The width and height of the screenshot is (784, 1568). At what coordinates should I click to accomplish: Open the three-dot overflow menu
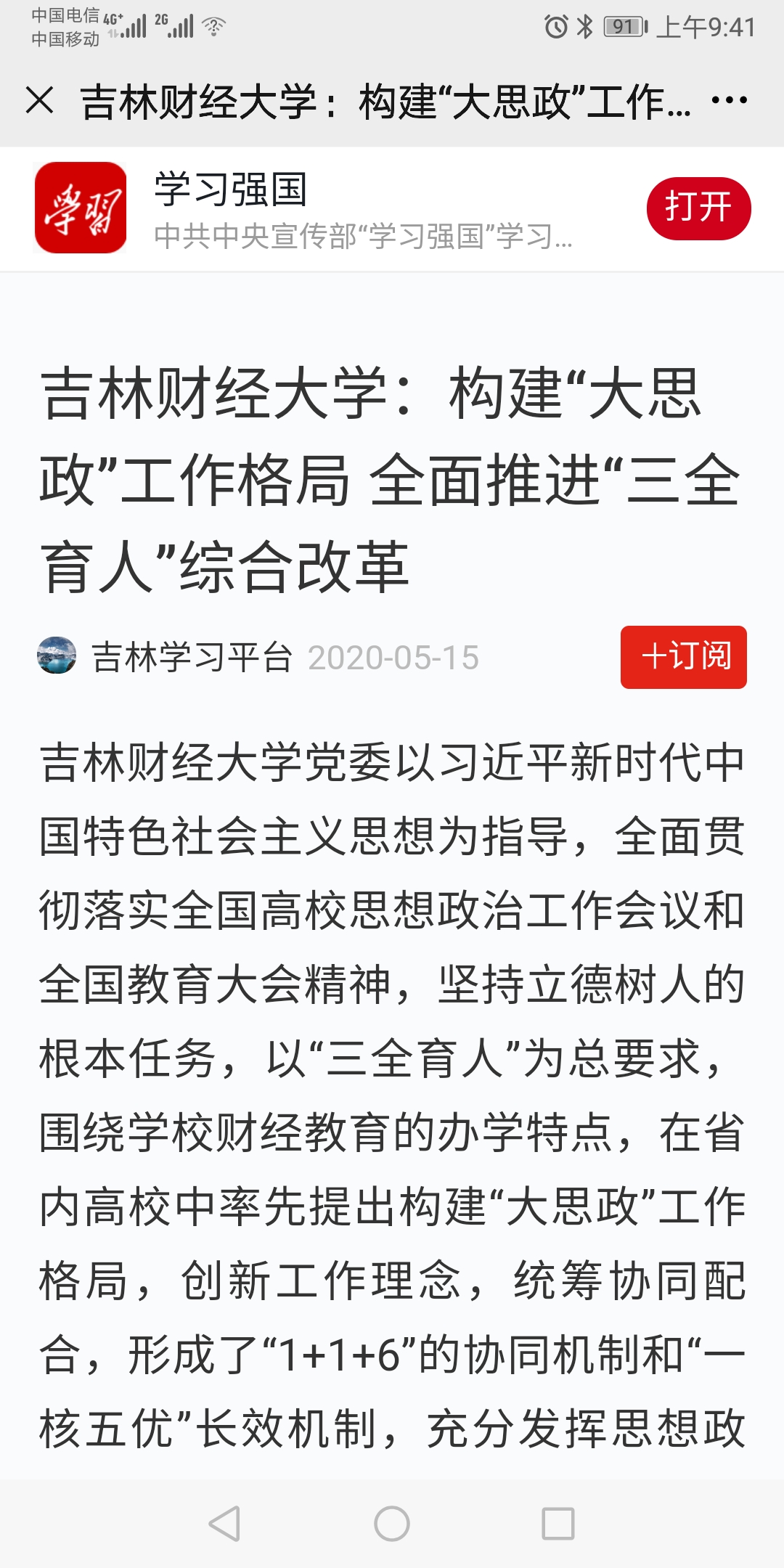coord(729,100)
